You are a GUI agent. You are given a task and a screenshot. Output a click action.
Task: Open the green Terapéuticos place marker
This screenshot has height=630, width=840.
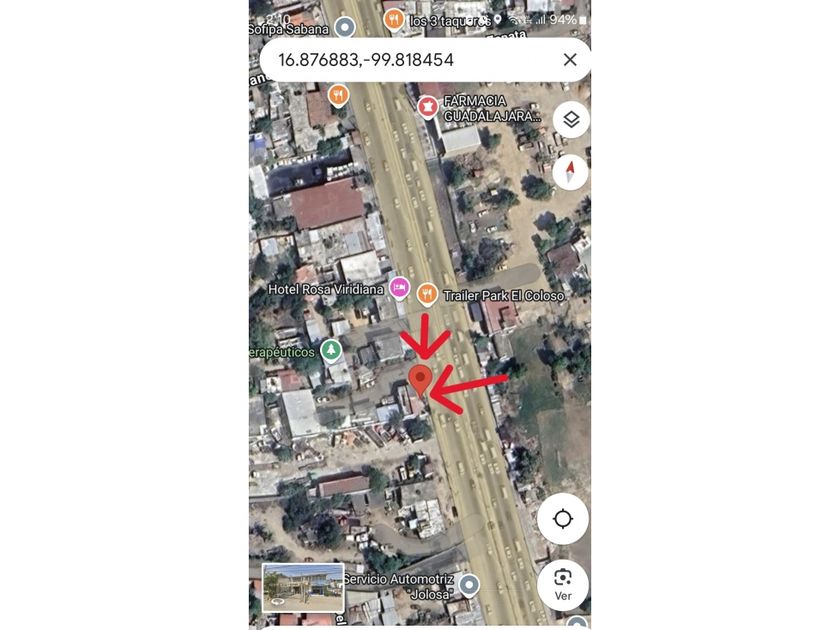coord(331,351)
